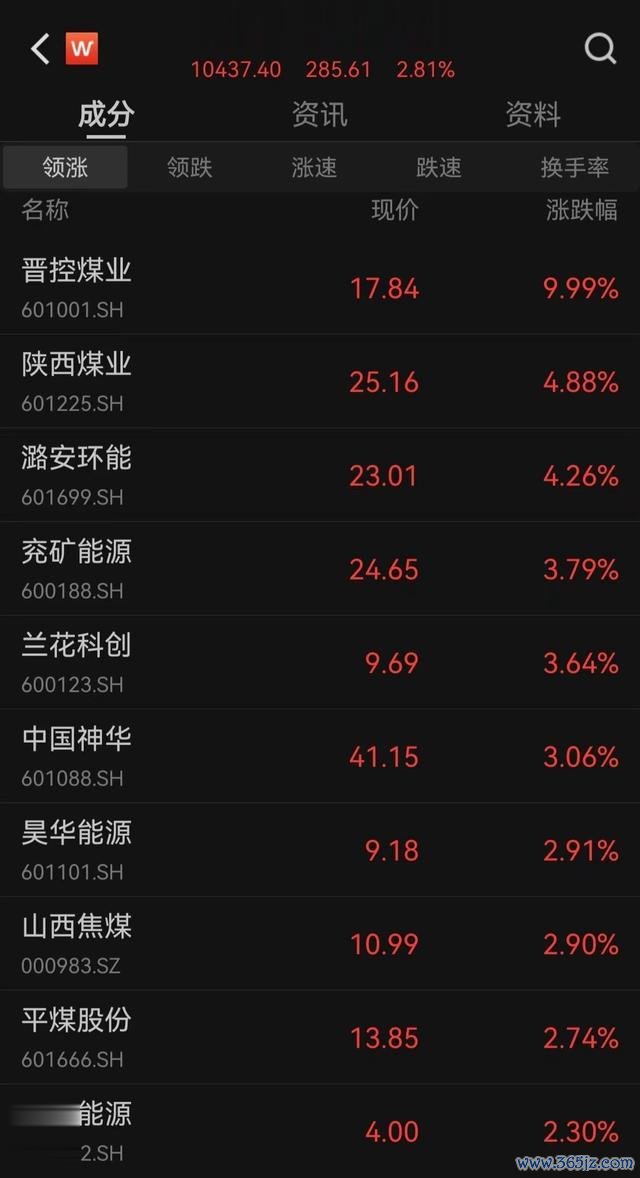This screenshot has height=1178, width=640.
Task: Switch to the 资料 tab
Action: 533,115
